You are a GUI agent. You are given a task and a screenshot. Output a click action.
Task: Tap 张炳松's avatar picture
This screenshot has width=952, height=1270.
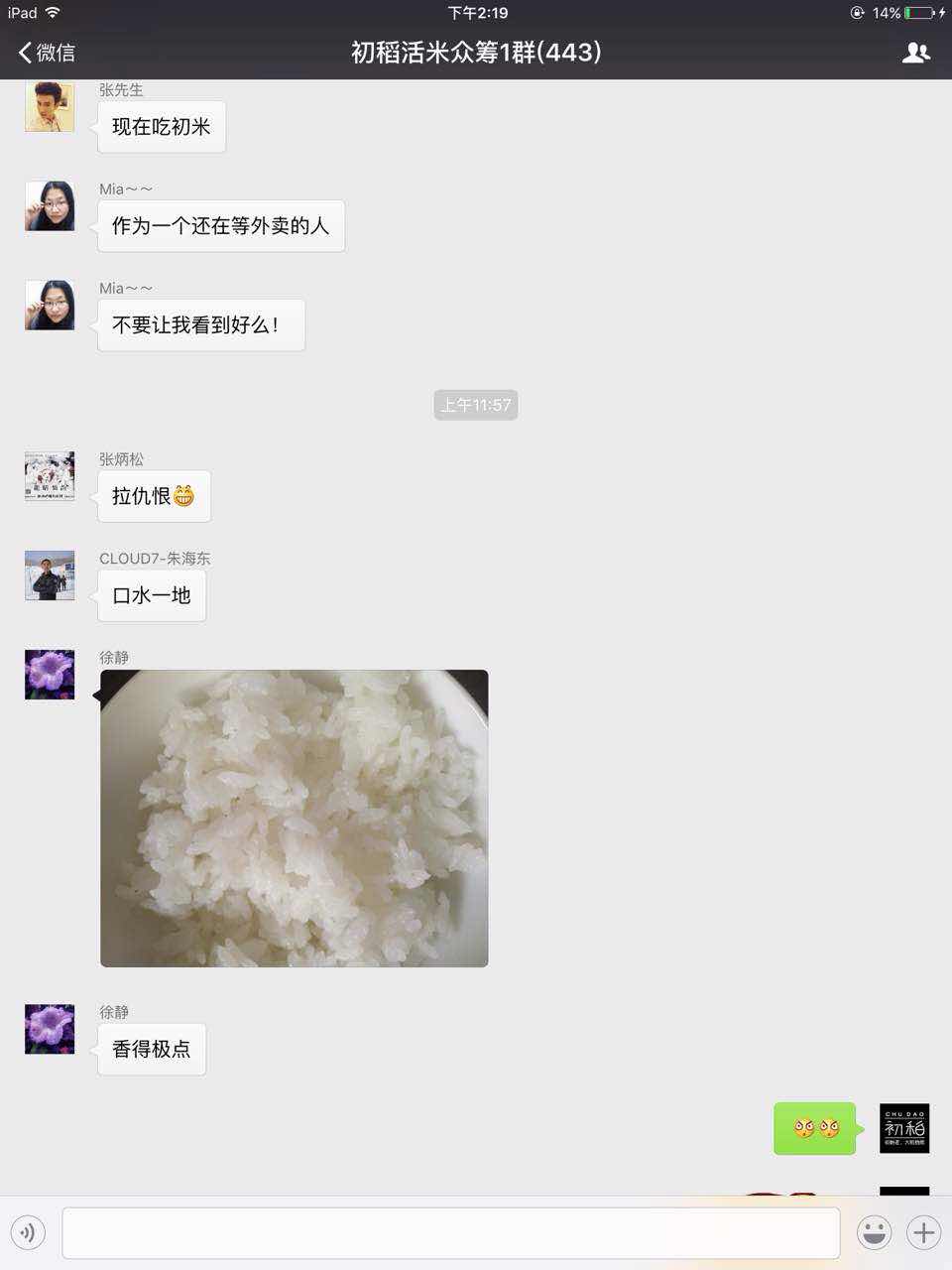[50, 476]
